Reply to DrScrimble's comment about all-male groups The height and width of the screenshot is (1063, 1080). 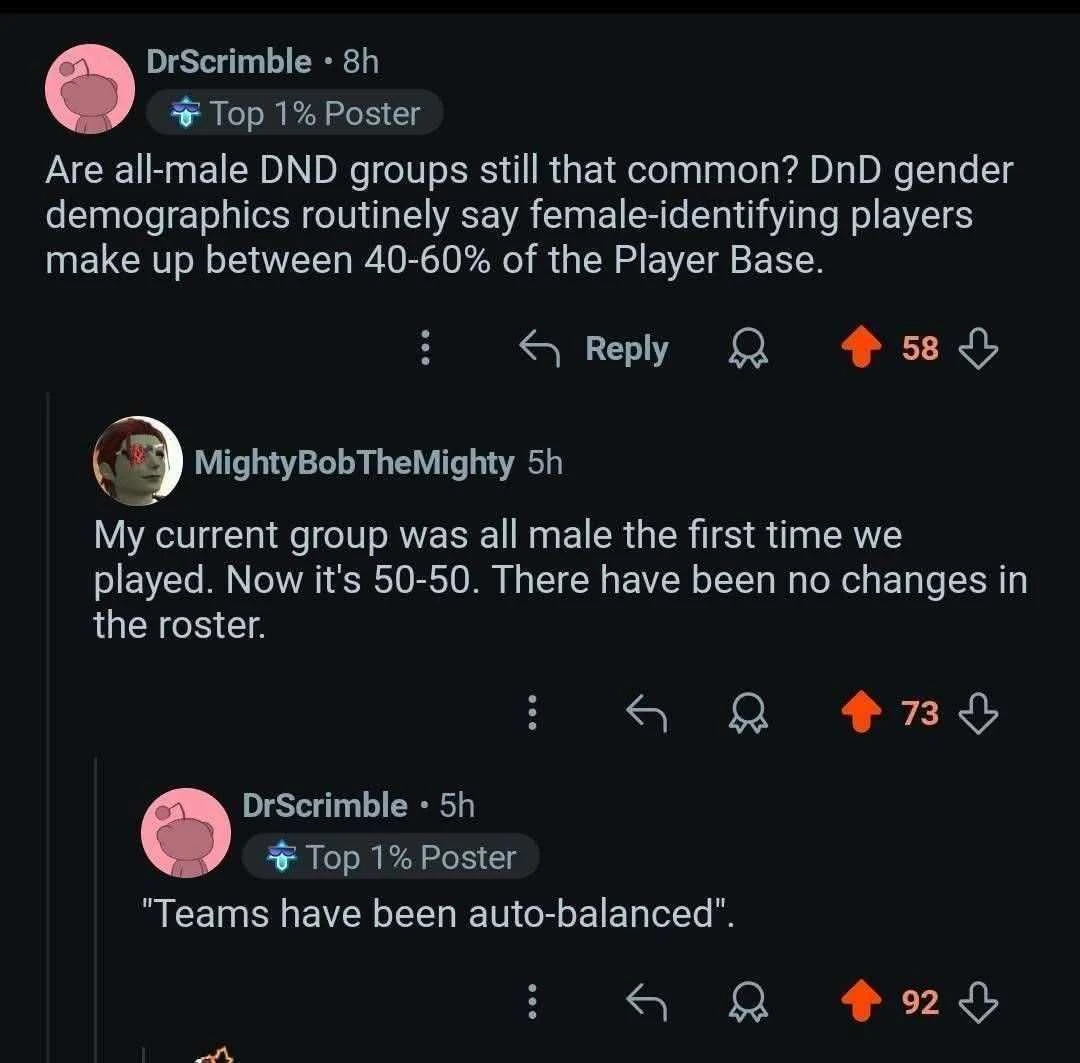[595, 348]
